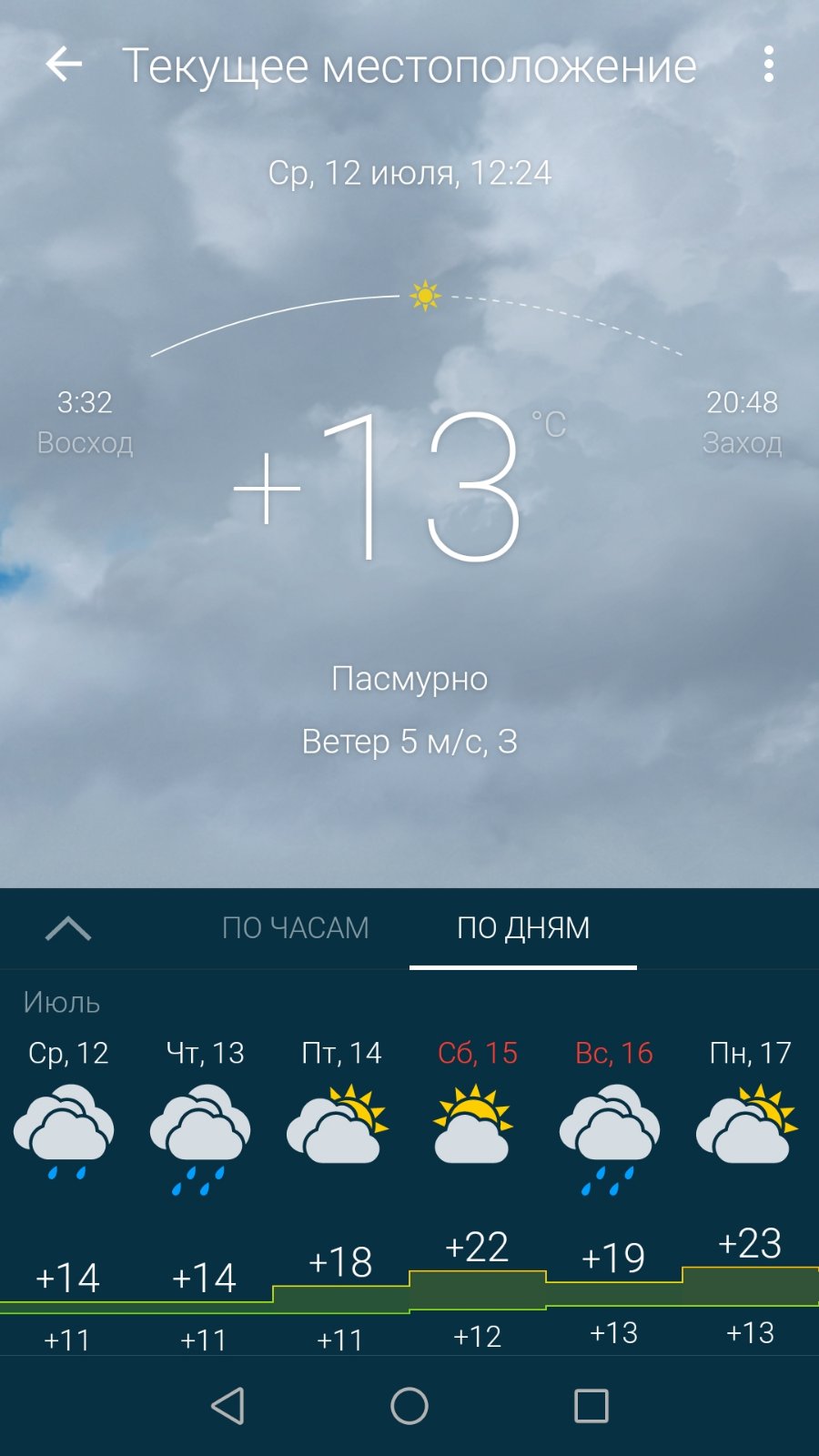
Task: Open forecast for Ср, 12
Action: [x=68, y=1128]
